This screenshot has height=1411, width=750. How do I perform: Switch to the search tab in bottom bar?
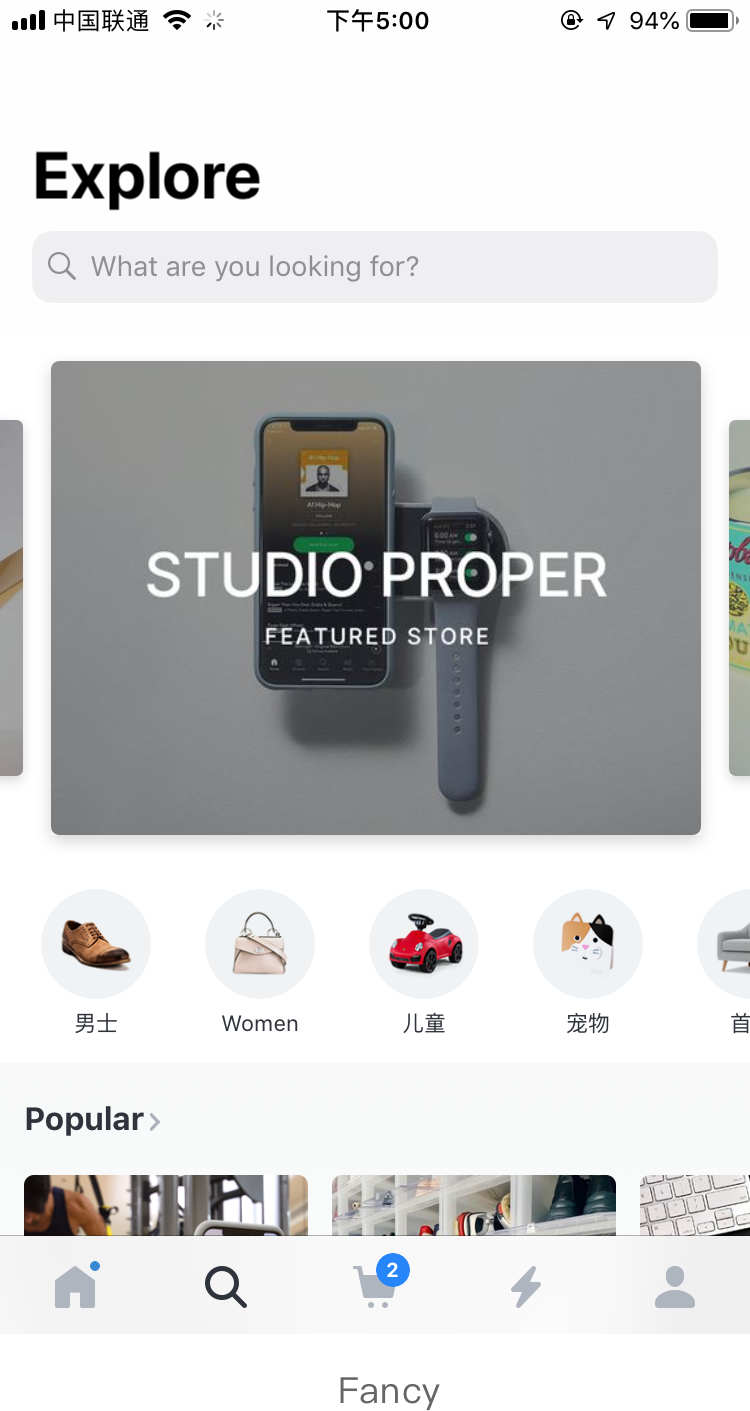pos(226,1286)
